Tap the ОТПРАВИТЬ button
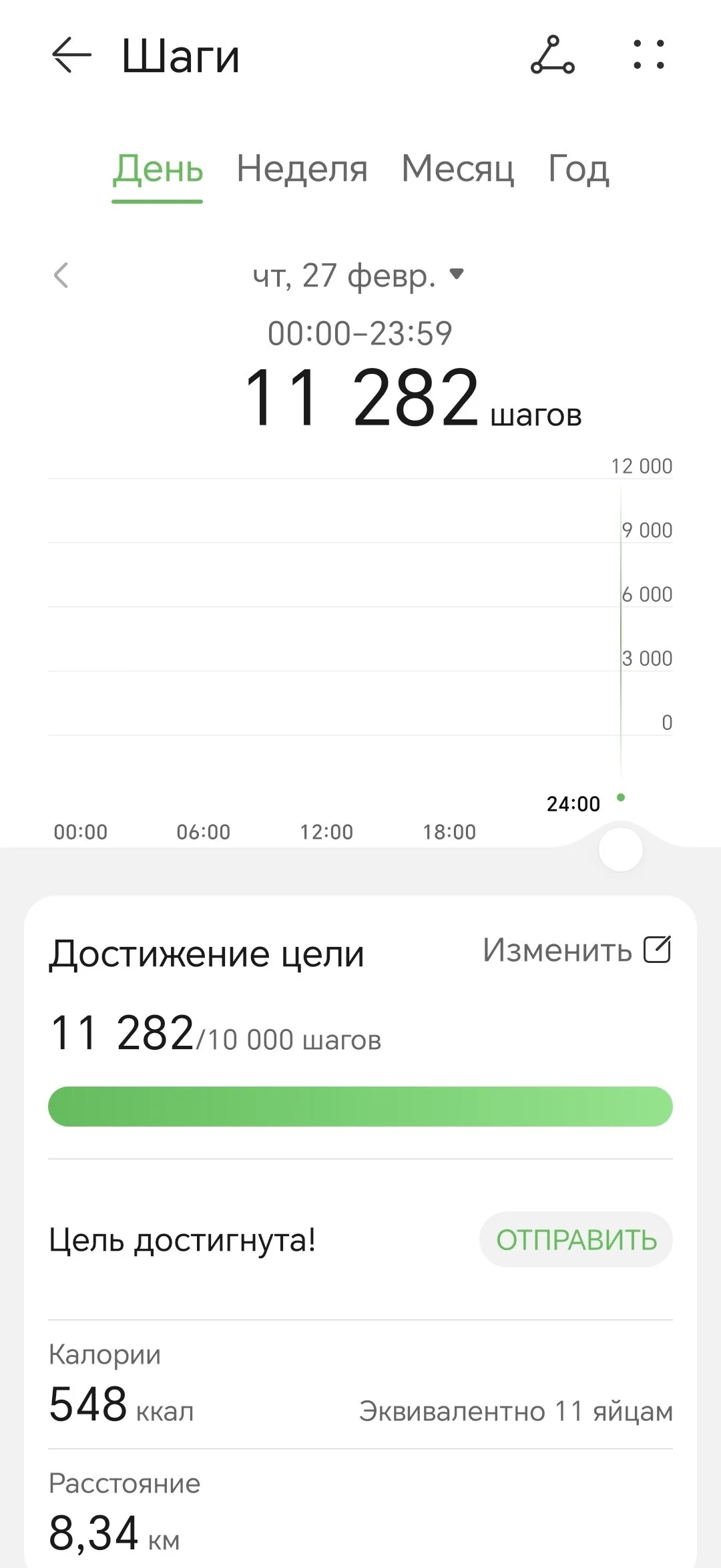The height and width of the screenshot is (1568, 721). 575,1240
